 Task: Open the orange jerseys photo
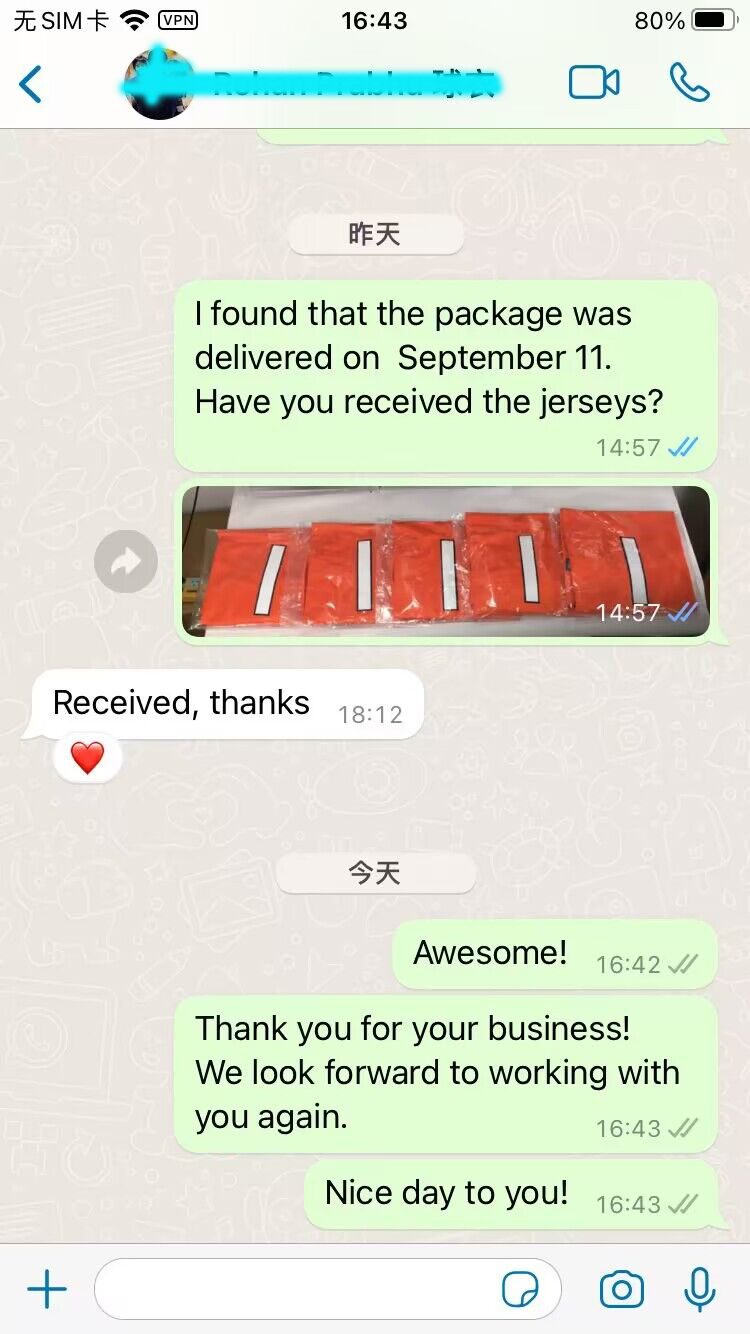(445, 561)
